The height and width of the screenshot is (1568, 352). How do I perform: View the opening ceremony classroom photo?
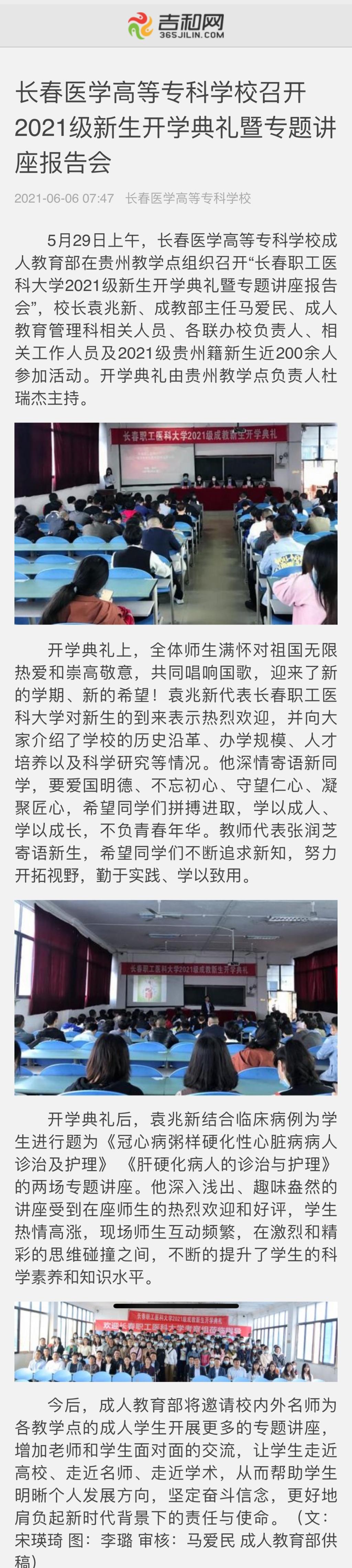(x=176, y=523)
